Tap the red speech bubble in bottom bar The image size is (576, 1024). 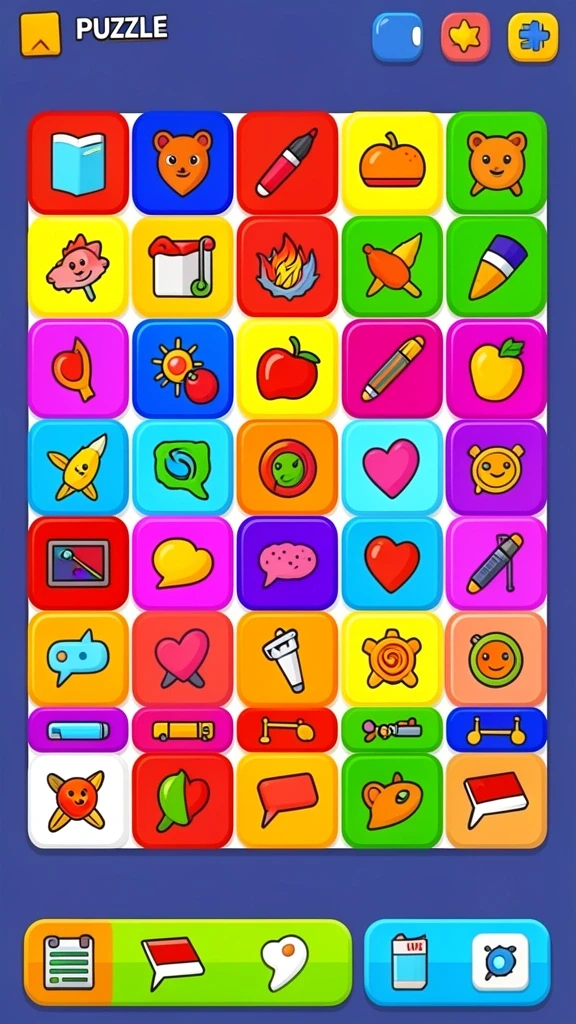click(172, 963)
